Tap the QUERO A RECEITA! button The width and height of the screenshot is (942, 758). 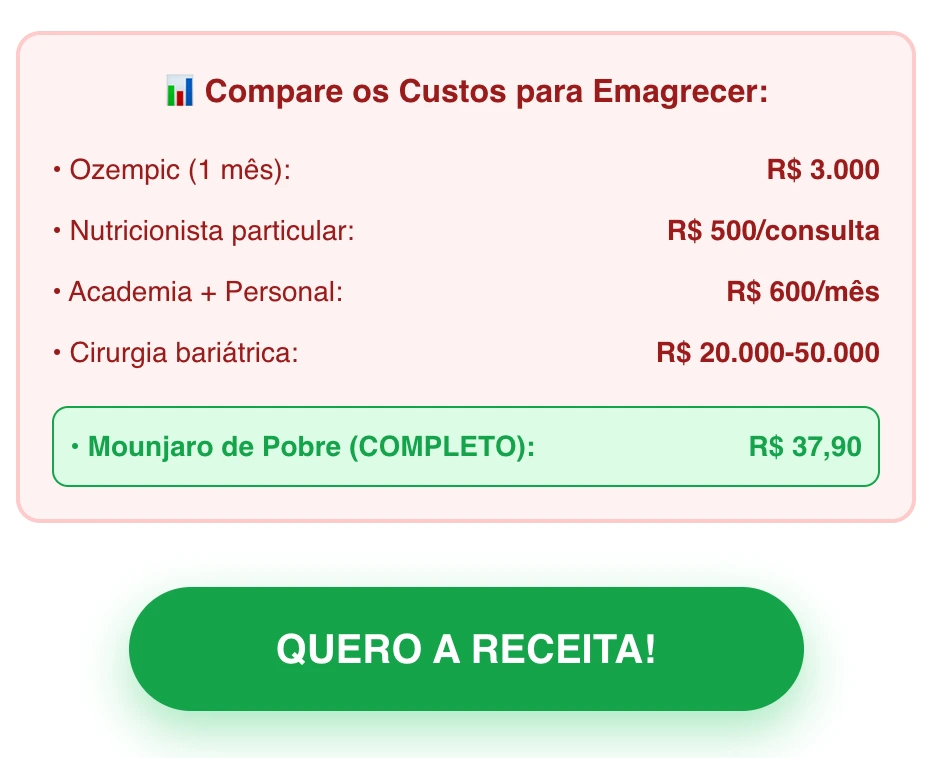(466, 649)
